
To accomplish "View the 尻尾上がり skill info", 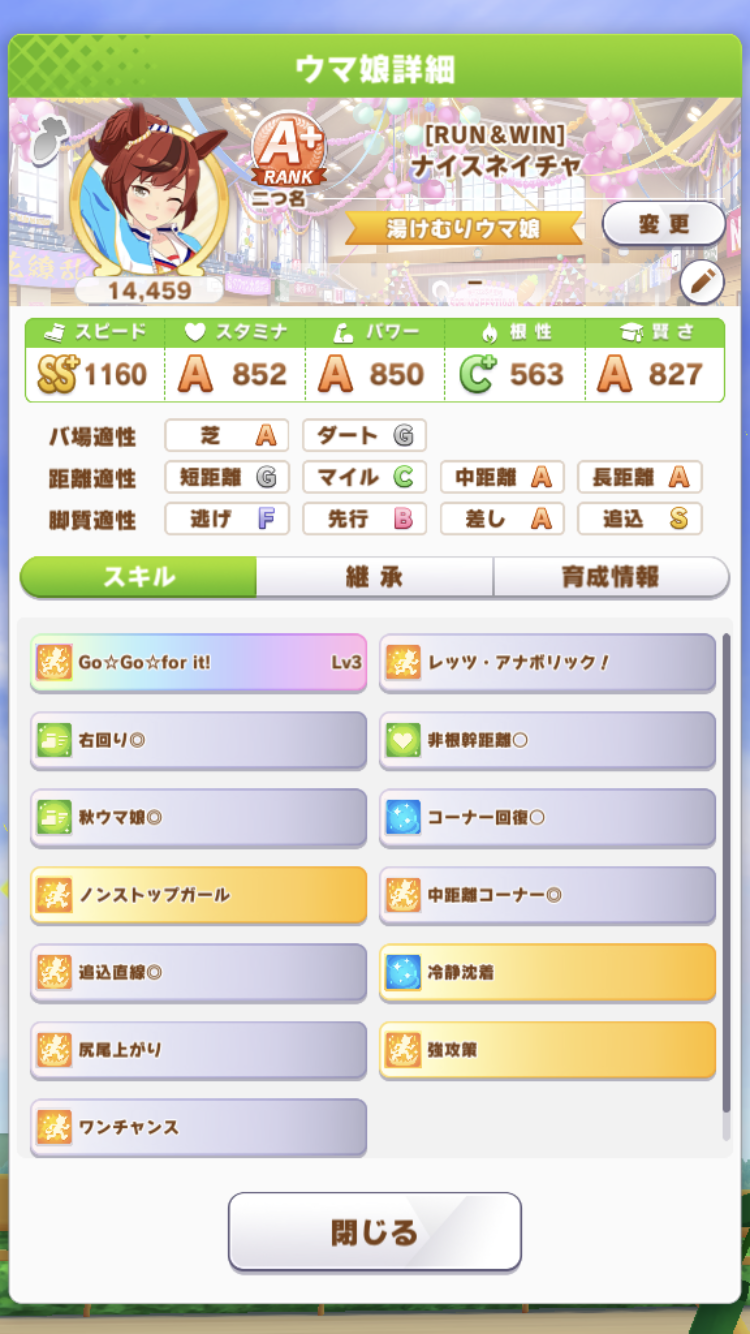I will tap(198, 1049).
